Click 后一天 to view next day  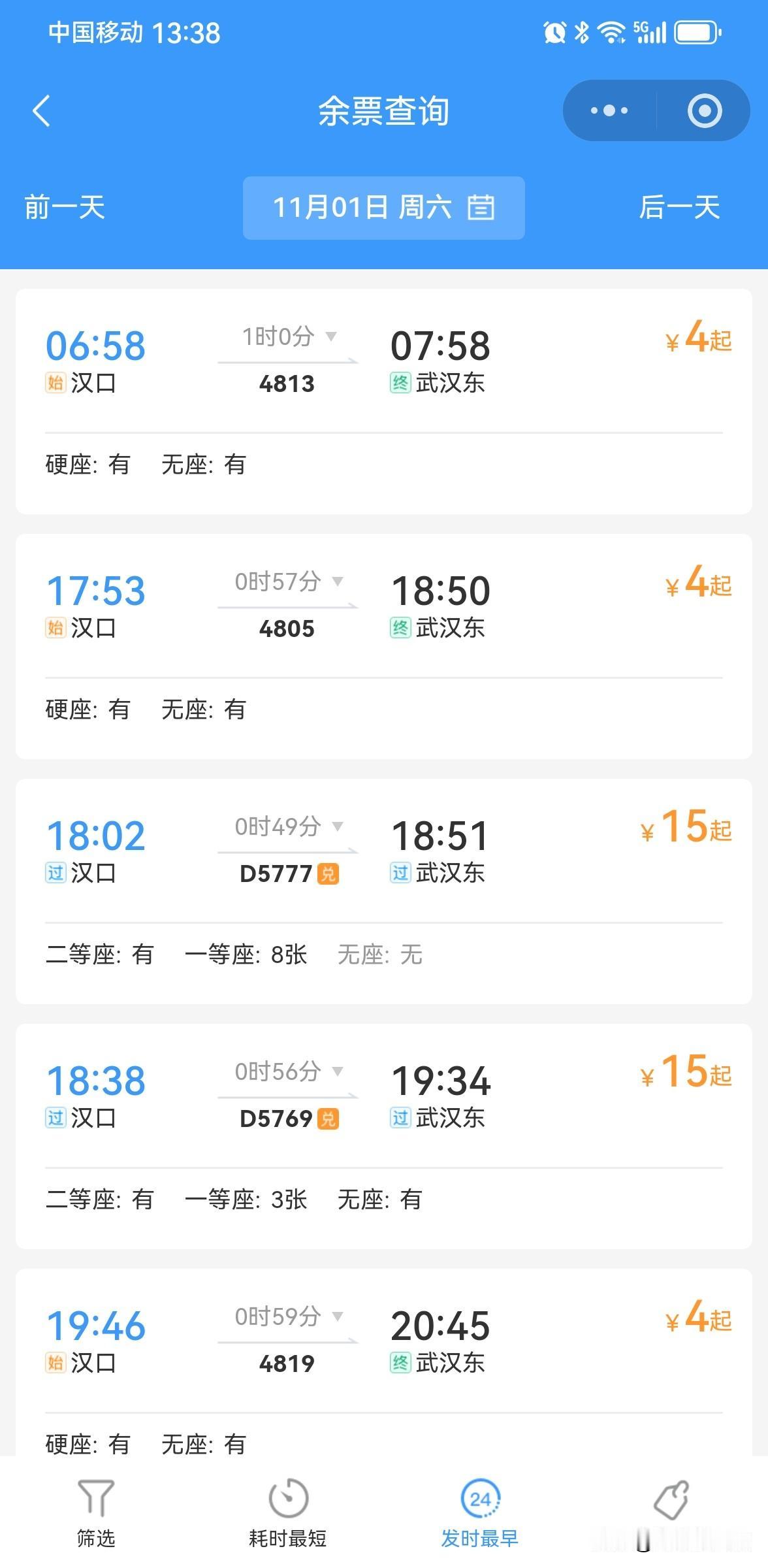pos(679,208)
